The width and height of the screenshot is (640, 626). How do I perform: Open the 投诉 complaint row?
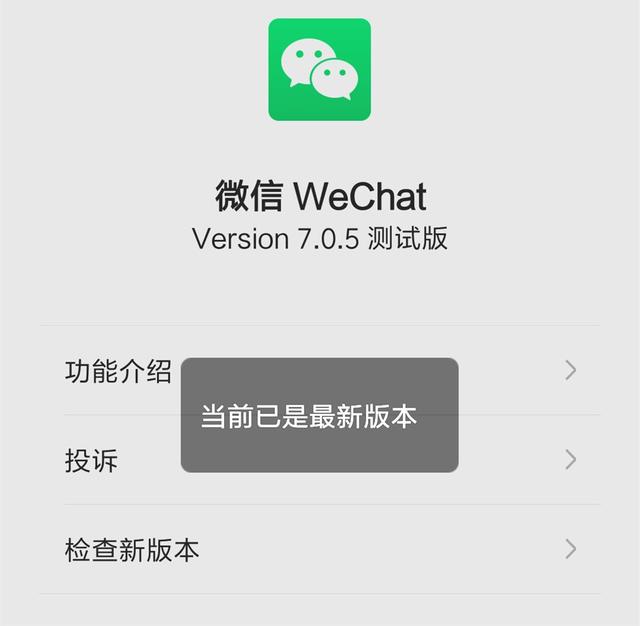[92, 460]
